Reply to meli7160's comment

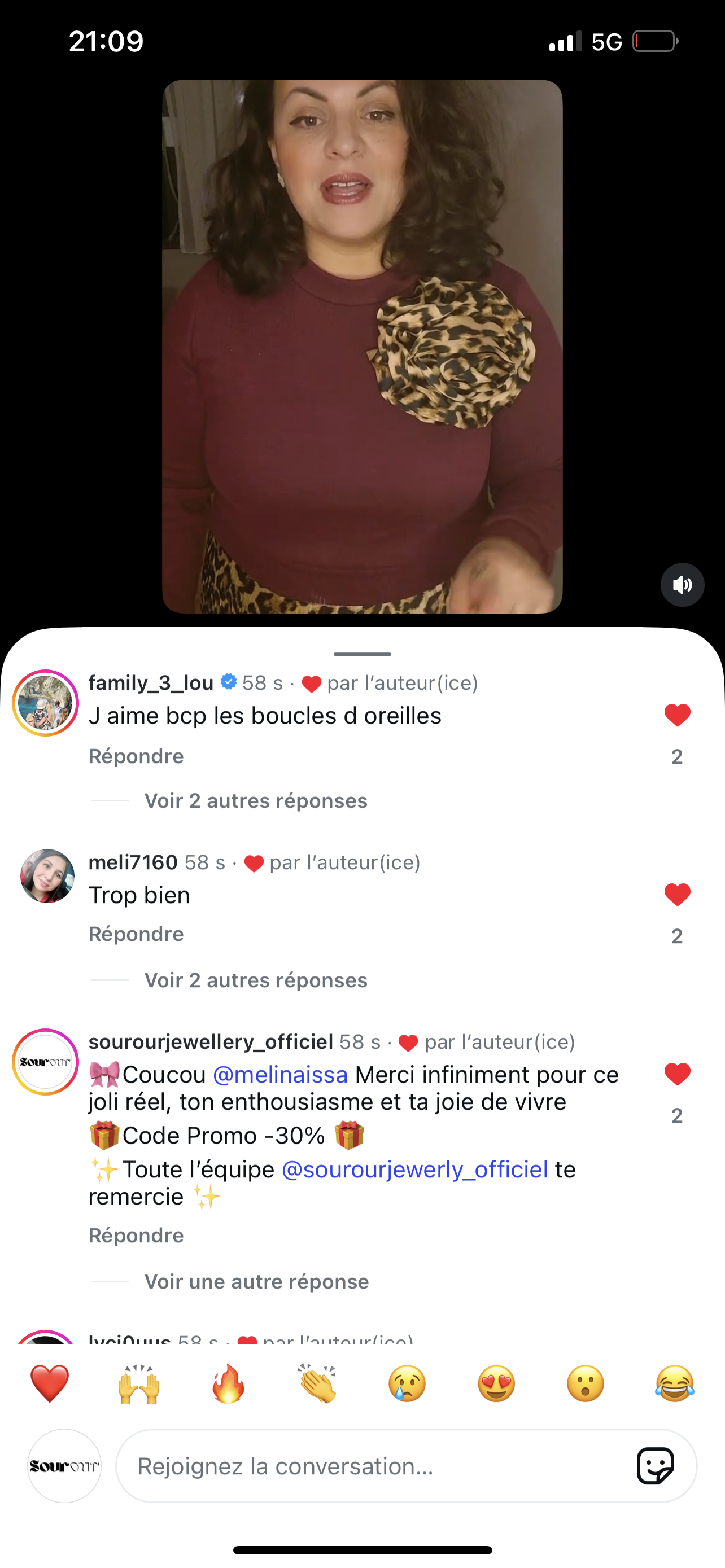136,934
